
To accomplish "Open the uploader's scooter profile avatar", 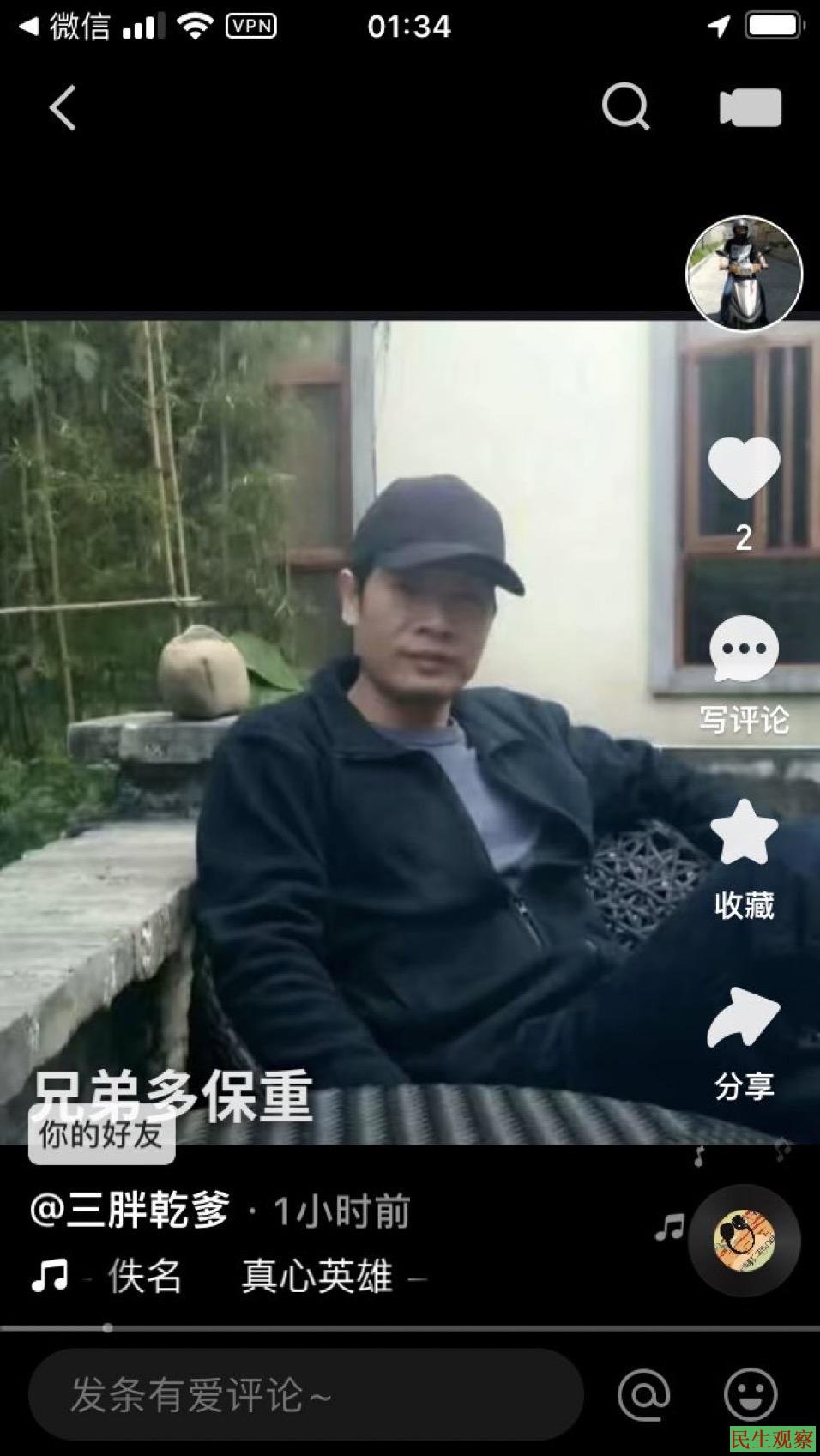I will pos(744,274).
